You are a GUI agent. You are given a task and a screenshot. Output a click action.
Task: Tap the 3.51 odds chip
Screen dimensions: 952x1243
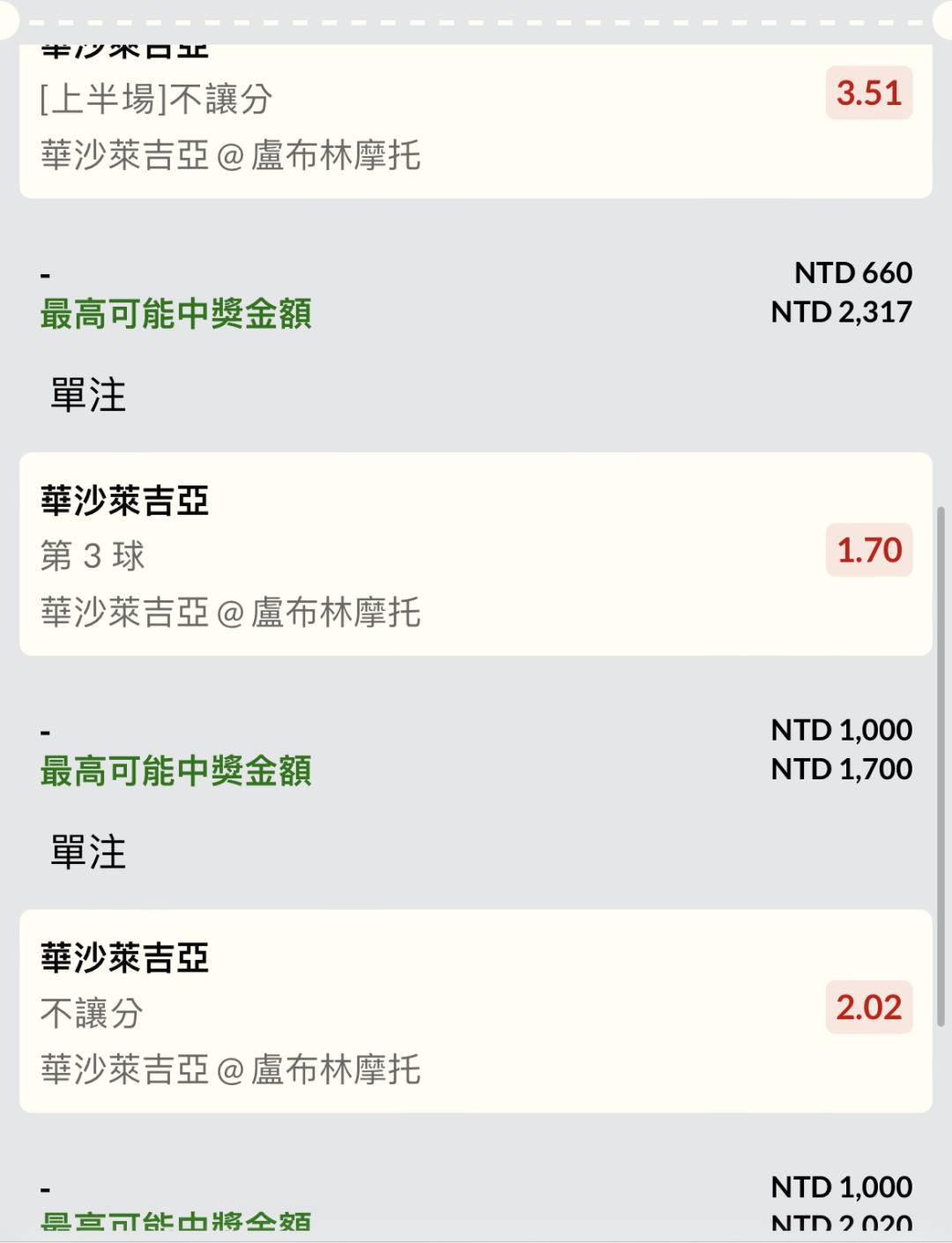(868, 93)
